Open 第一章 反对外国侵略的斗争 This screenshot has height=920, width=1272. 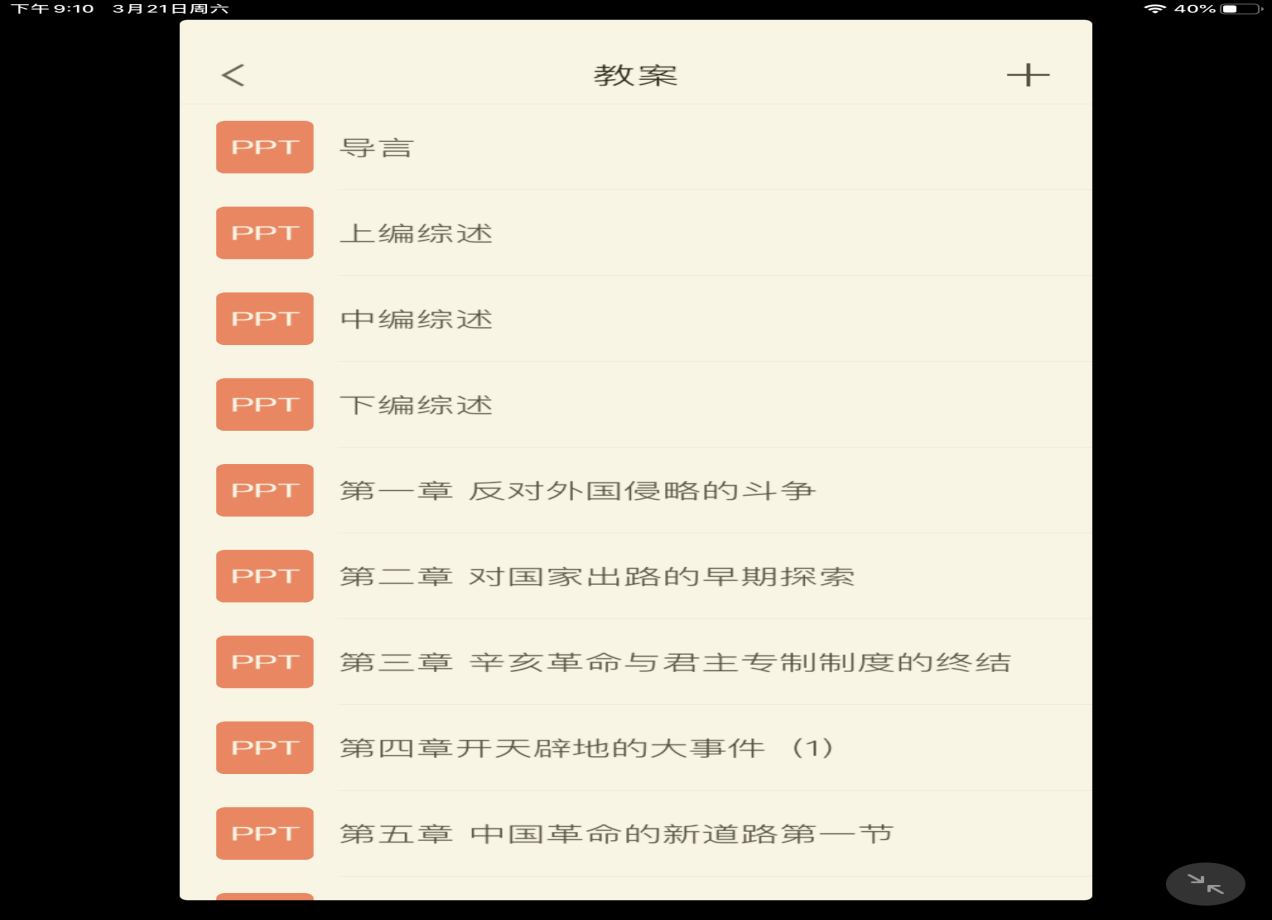pyautogui.click(x=577, y=491)
